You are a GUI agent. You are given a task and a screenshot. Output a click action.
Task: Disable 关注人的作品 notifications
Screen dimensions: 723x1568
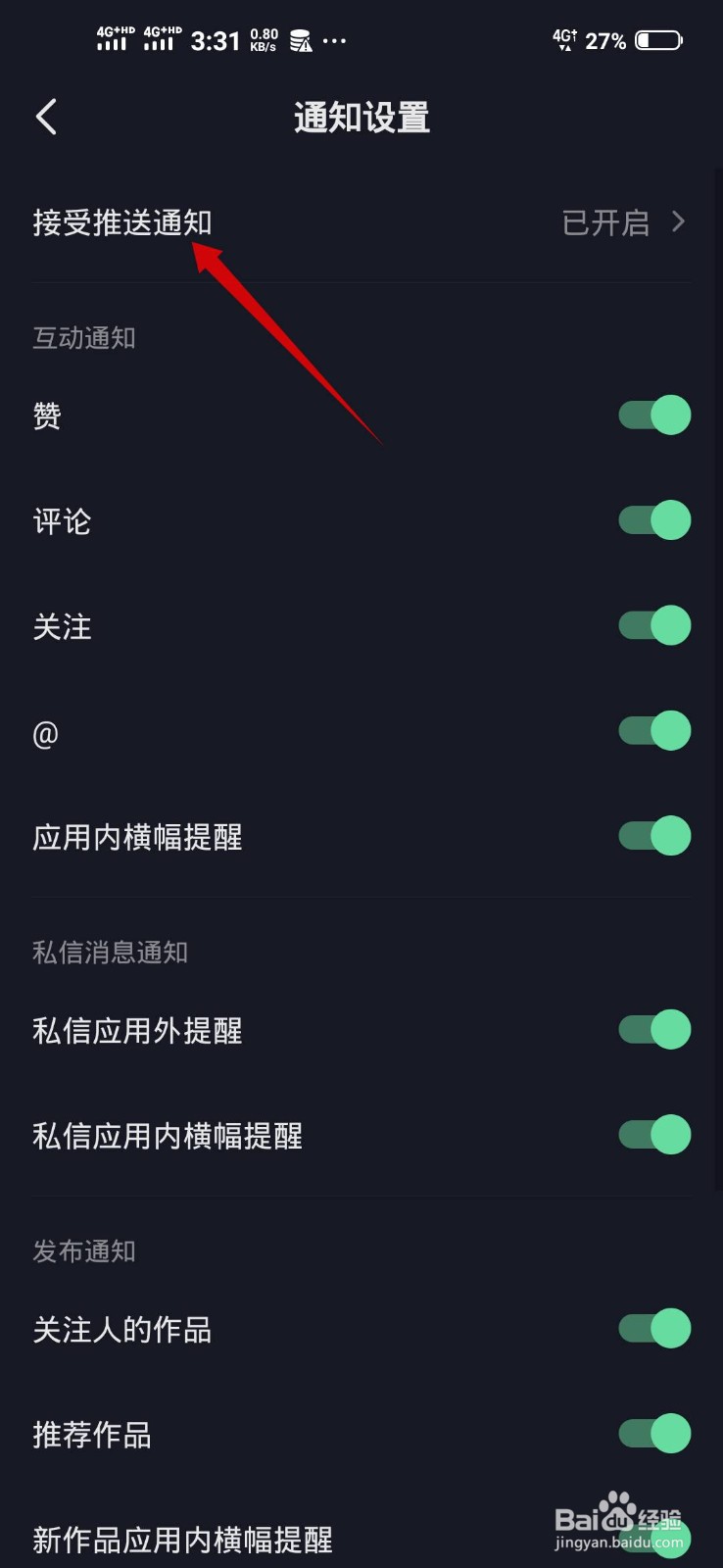(654, 1329)
